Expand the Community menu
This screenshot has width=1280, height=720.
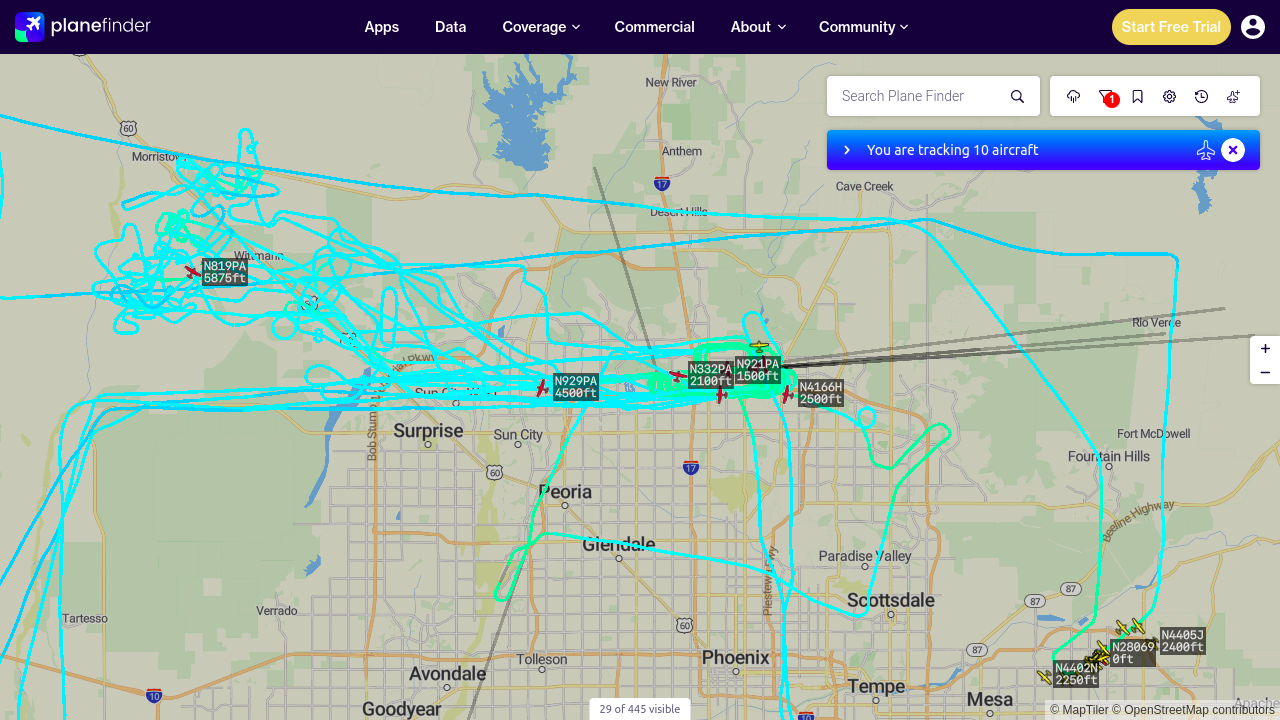click(863, 27)
